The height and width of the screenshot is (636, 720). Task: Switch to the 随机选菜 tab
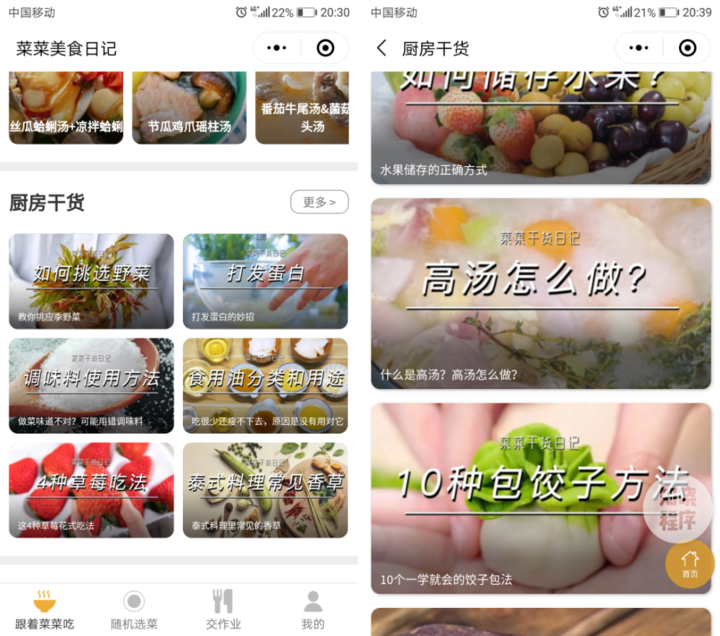pyautogui.click(x=133, y=608)
